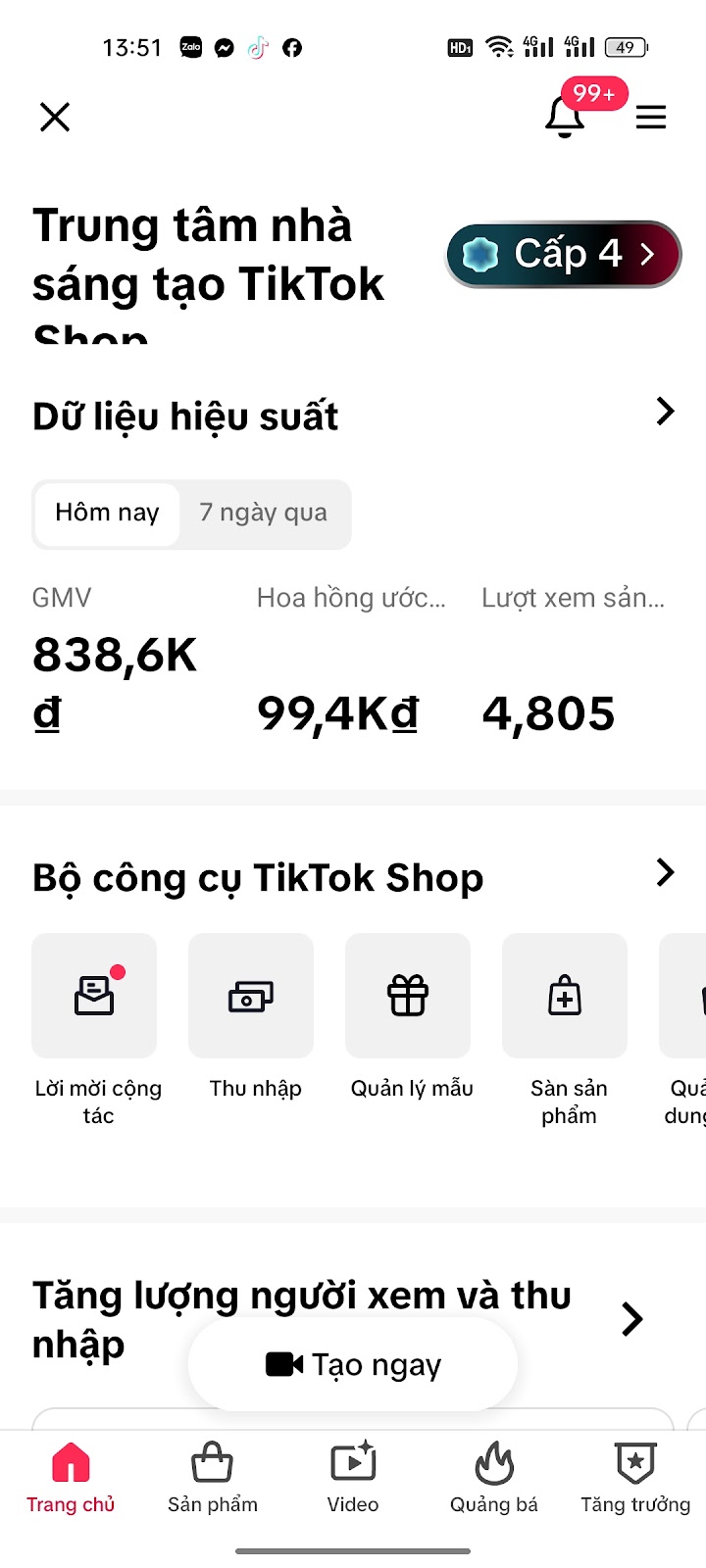Switch to the Sản phẩm tab

pos(212,1478)
